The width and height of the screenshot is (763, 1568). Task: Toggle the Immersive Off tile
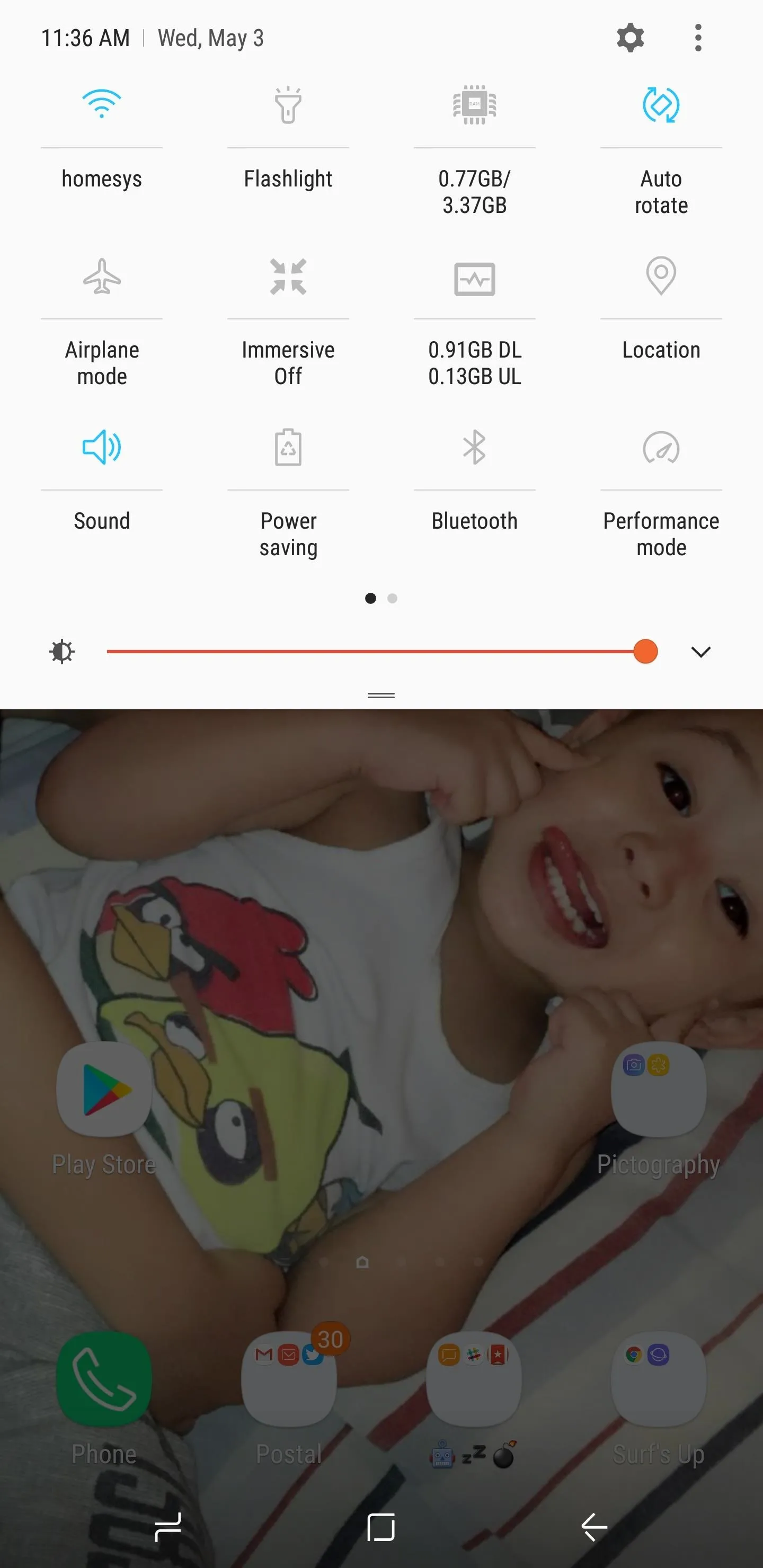pyautogui.click(x=288, y=277)
